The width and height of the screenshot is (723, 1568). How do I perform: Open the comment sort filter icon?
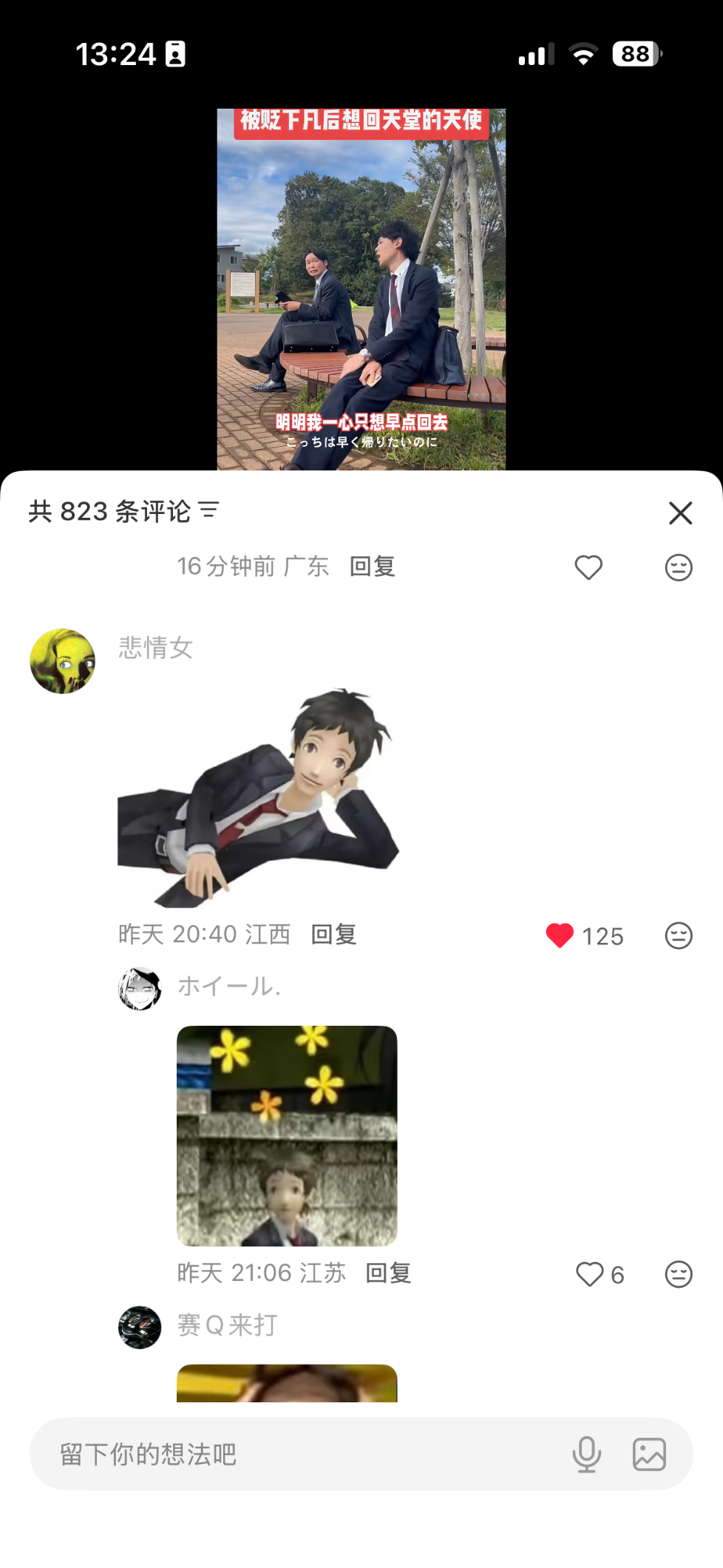pos(209,510)
